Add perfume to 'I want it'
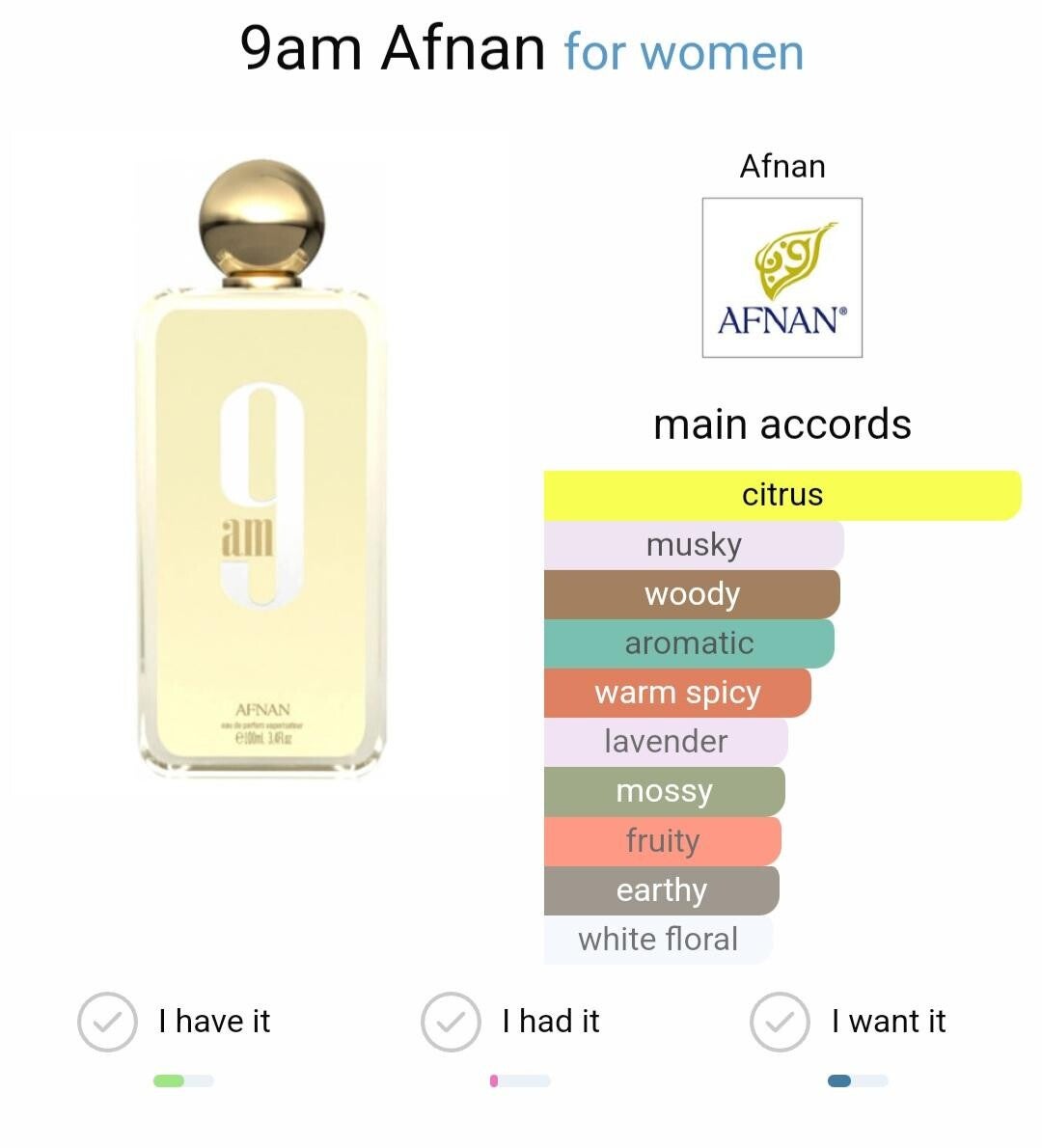Screen dimensions: 1042x1148 click(x=780, y=1022)
